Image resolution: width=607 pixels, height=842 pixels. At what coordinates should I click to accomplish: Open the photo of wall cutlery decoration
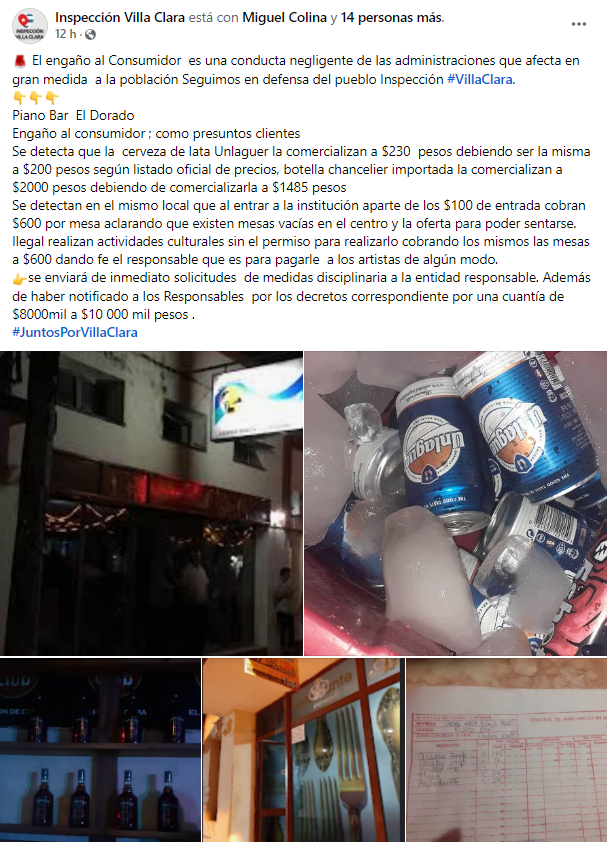(x=302, y=750)
